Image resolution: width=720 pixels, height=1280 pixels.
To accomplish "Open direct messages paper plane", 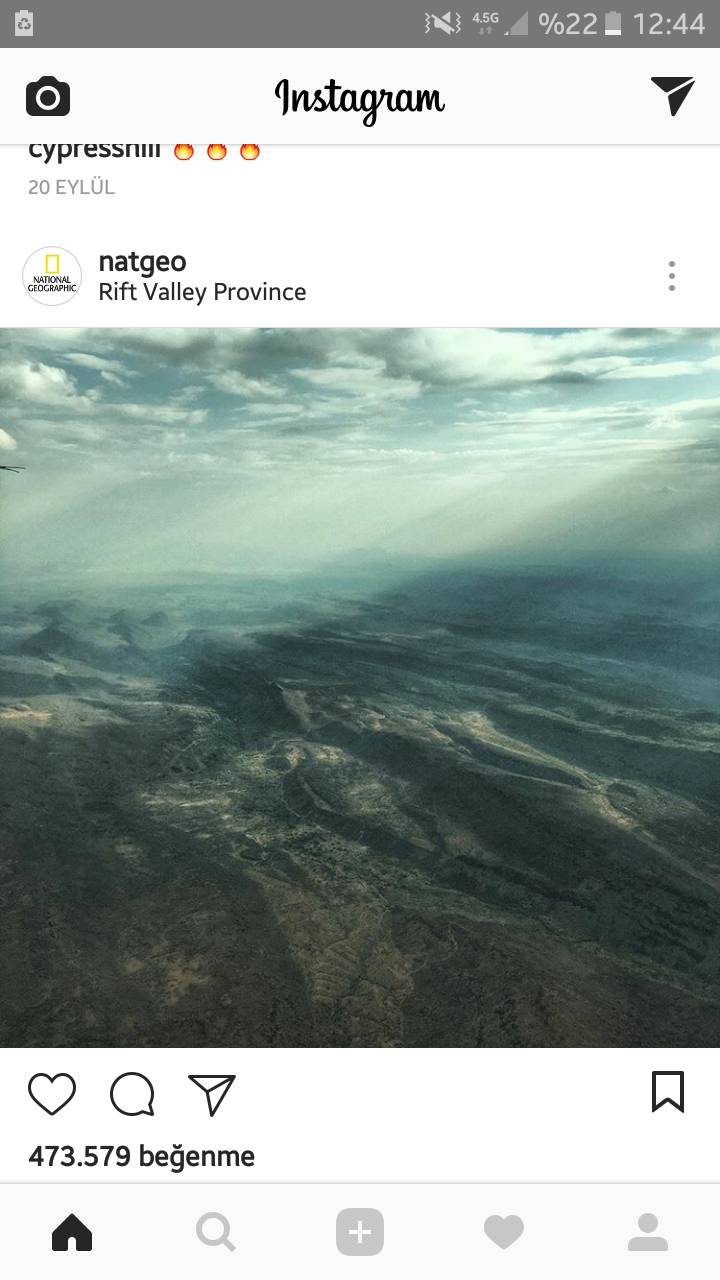I will (x=672, y=96).
